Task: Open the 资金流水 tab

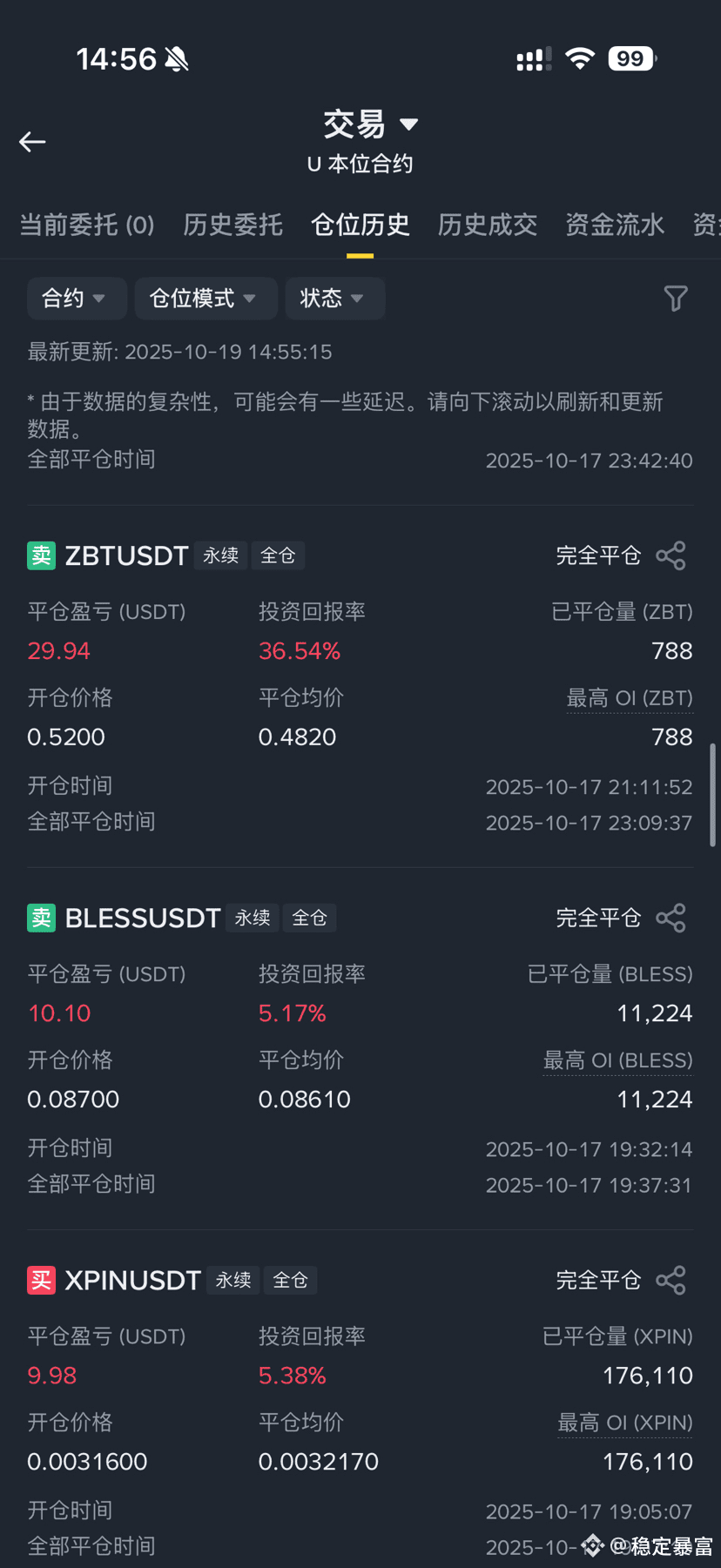Action: (615, 225)
